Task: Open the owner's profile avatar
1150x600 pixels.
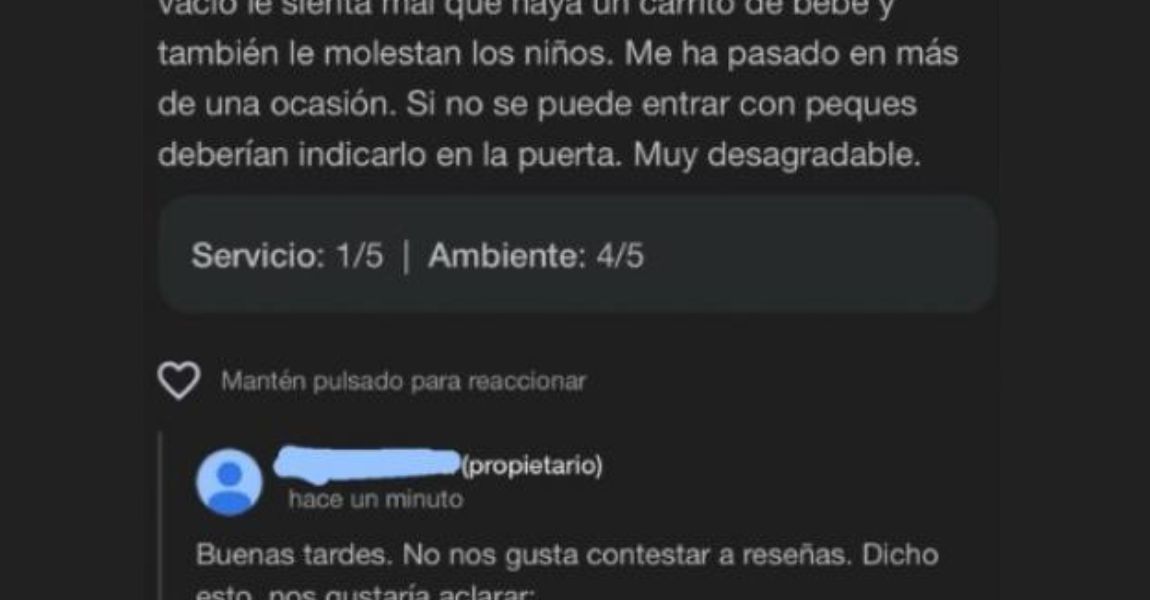Action: point(229,483)
